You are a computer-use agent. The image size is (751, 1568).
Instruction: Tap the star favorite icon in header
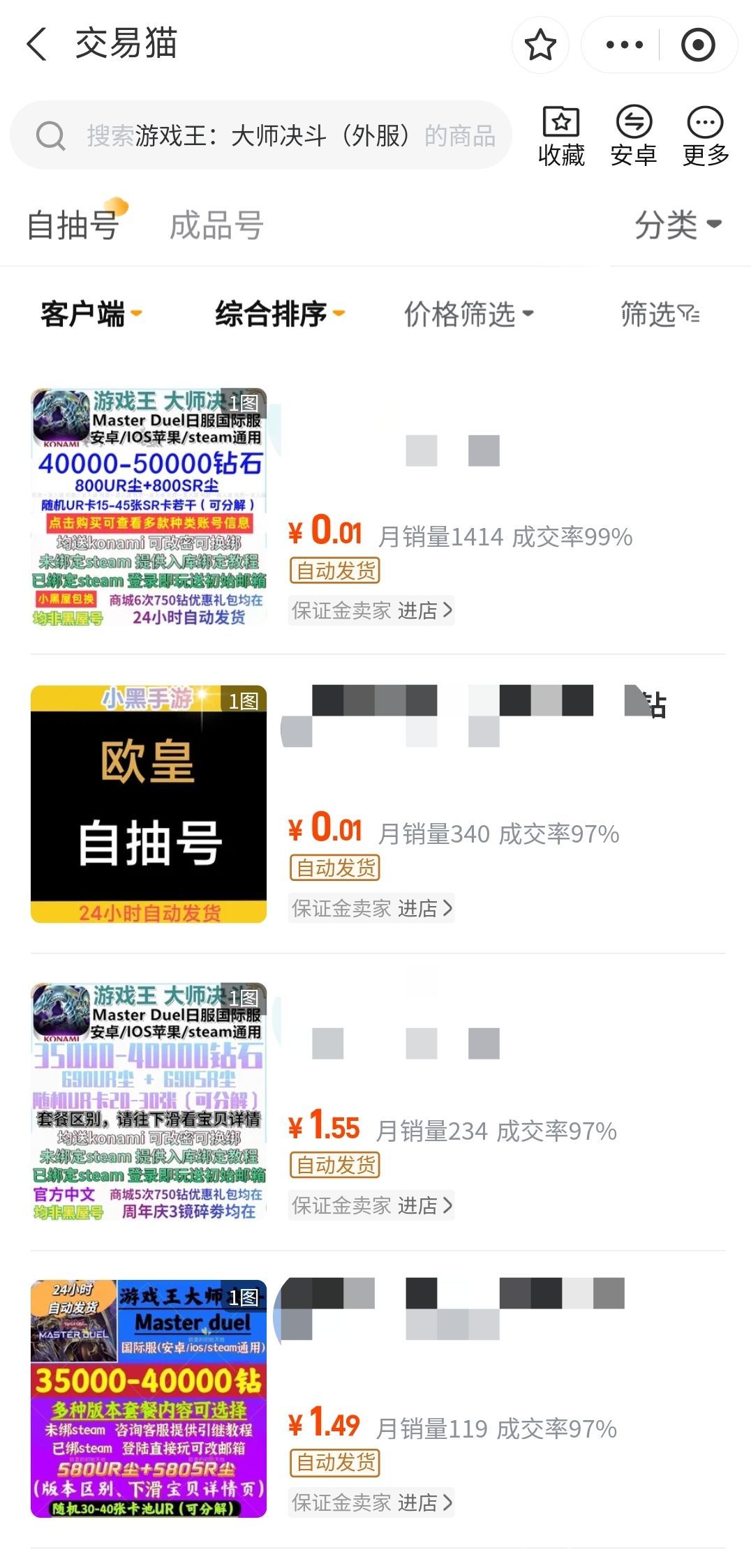[540, 45]
